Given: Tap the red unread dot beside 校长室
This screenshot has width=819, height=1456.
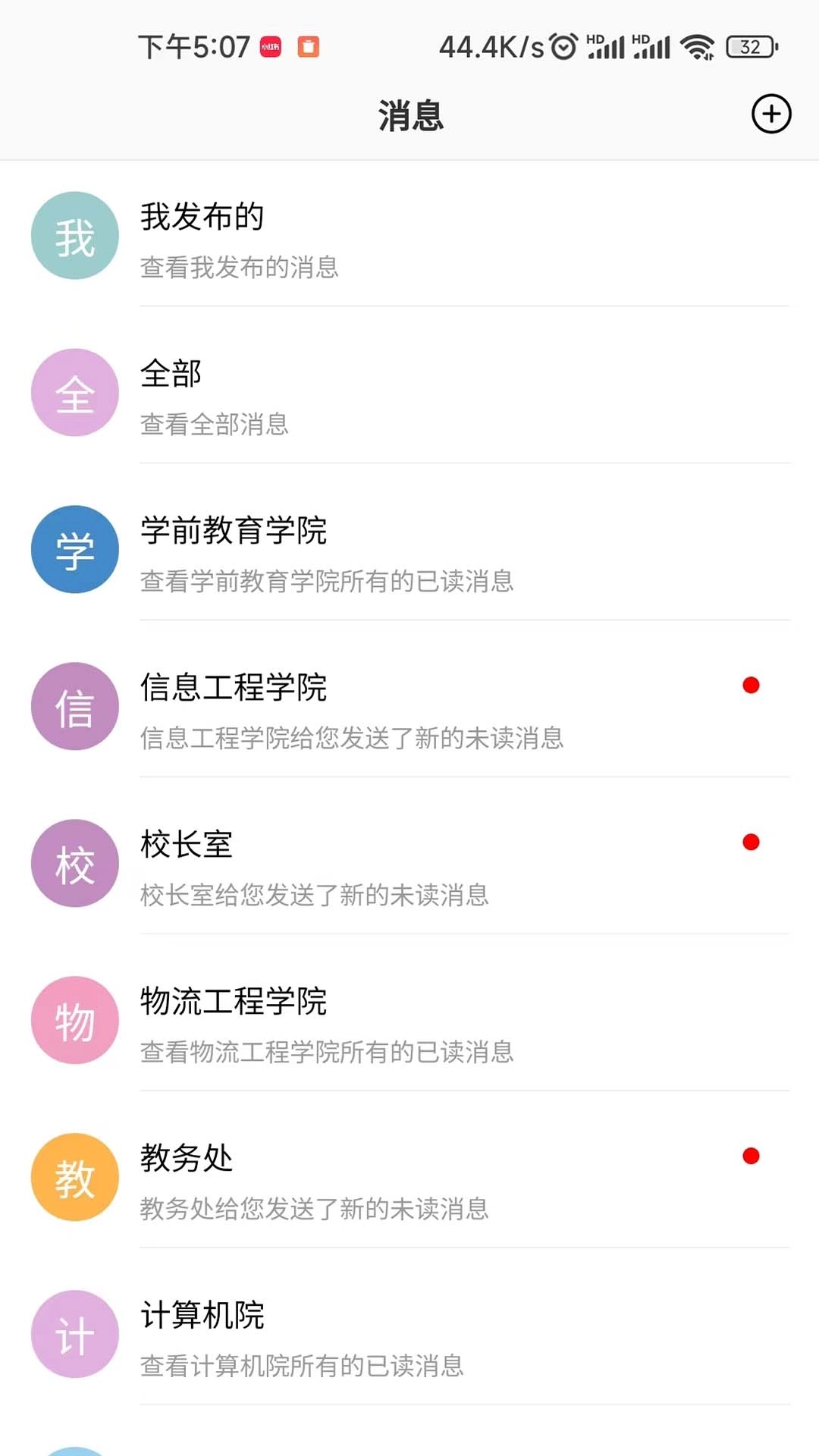Looking at the screenshot, I should pos(752,843).
